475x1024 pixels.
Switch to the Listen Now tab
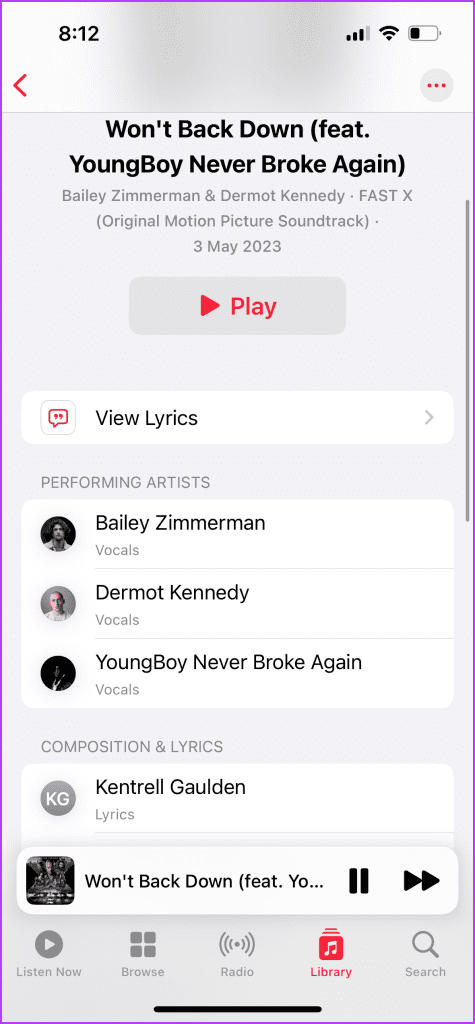(49, 954)
